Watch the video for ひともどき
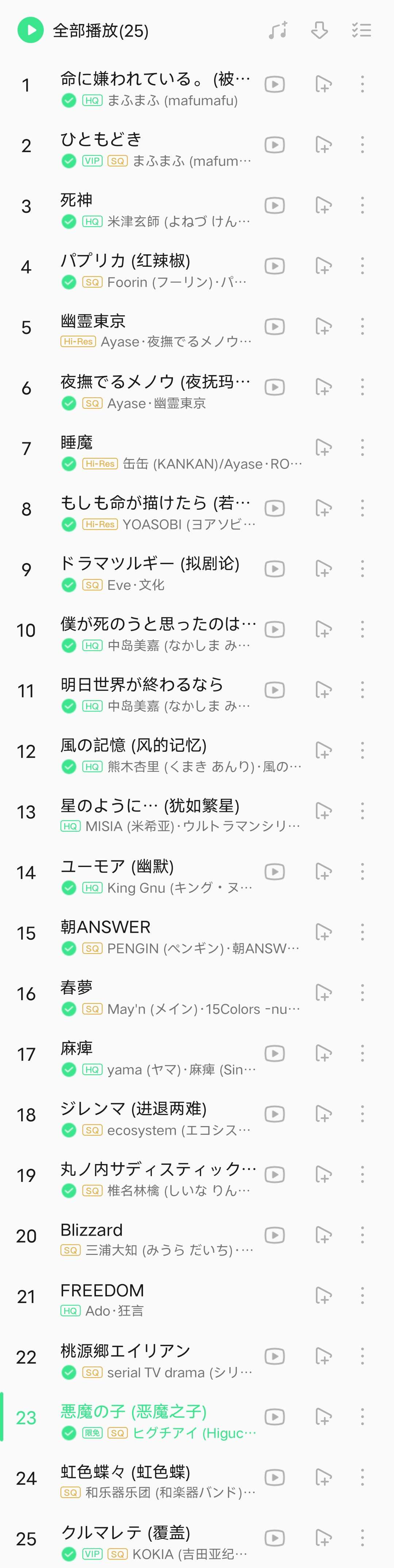The image size is (394, 1568). 275,145
